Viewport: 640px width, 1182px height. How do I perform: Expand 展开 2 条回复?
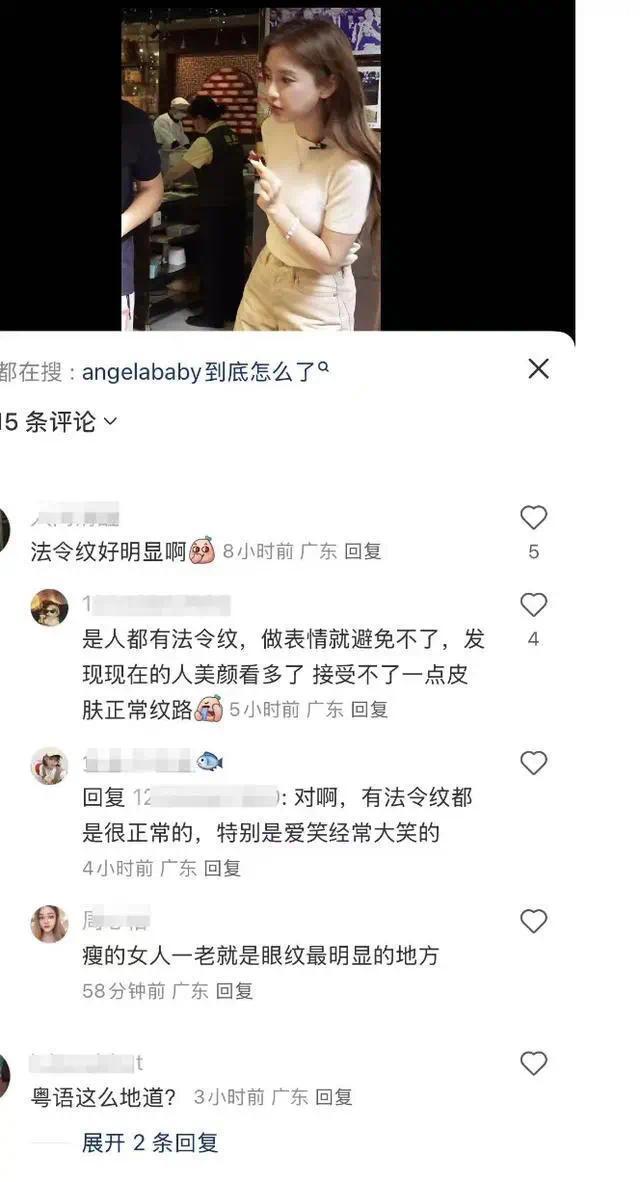(x=150, y=1143)
